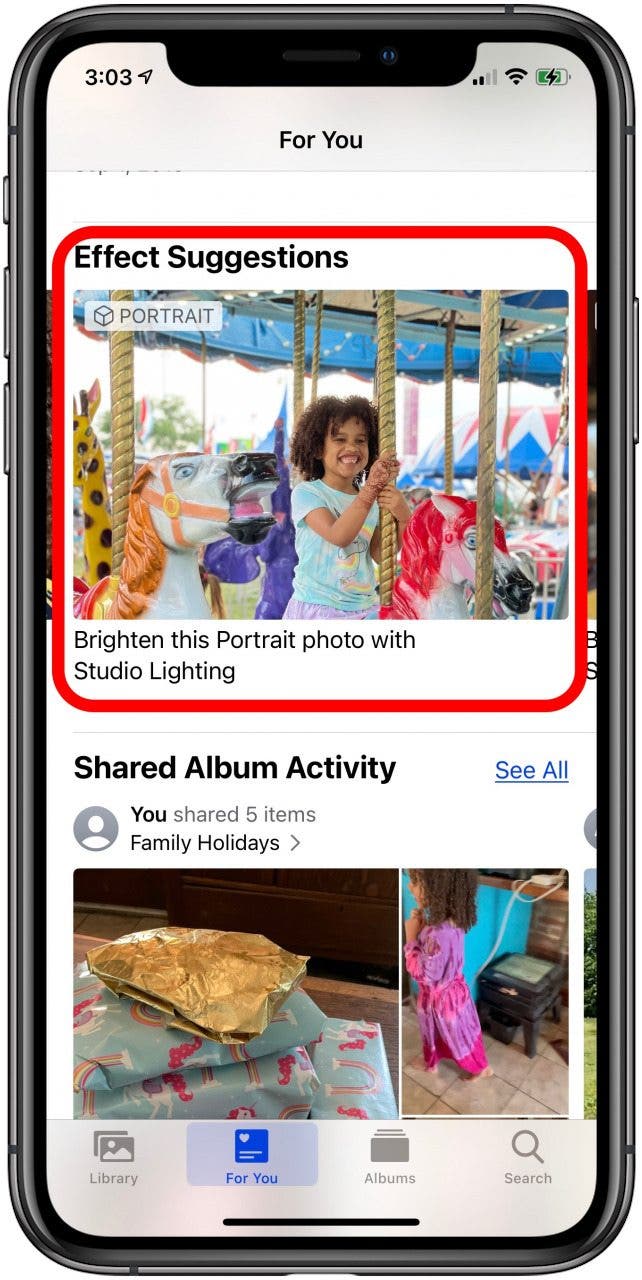Switch to the Library tab
This screenshot has width=642, height=1280.
[x=114, y=1157]
